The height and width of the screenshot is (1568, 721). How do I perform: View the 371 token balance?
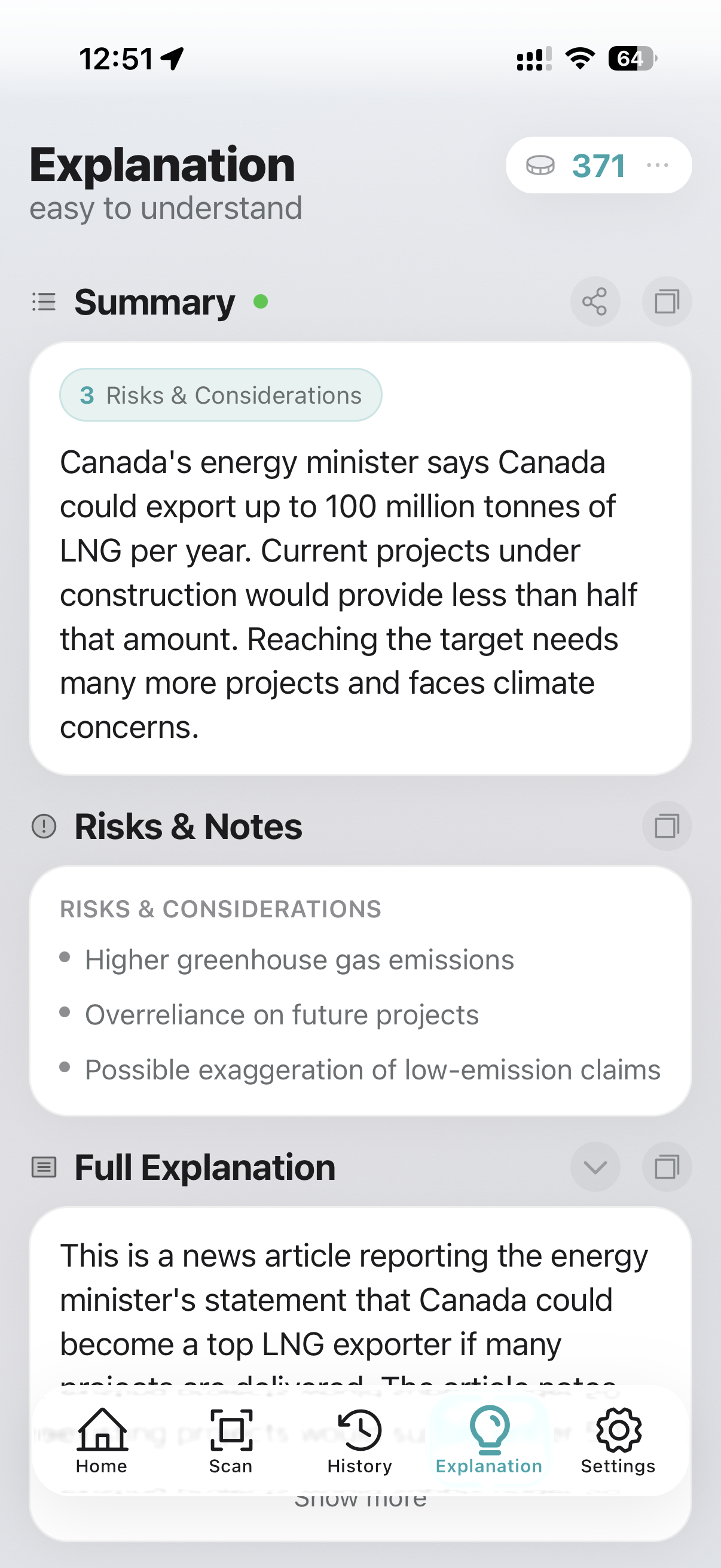pos(597,165)
